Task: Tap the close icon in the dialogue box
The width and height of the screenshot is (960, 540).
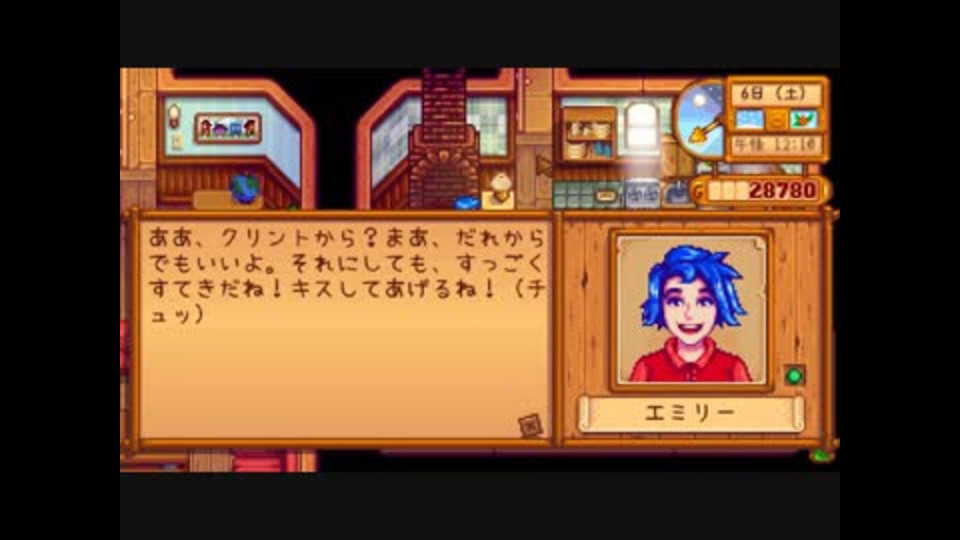Action: 529,424
